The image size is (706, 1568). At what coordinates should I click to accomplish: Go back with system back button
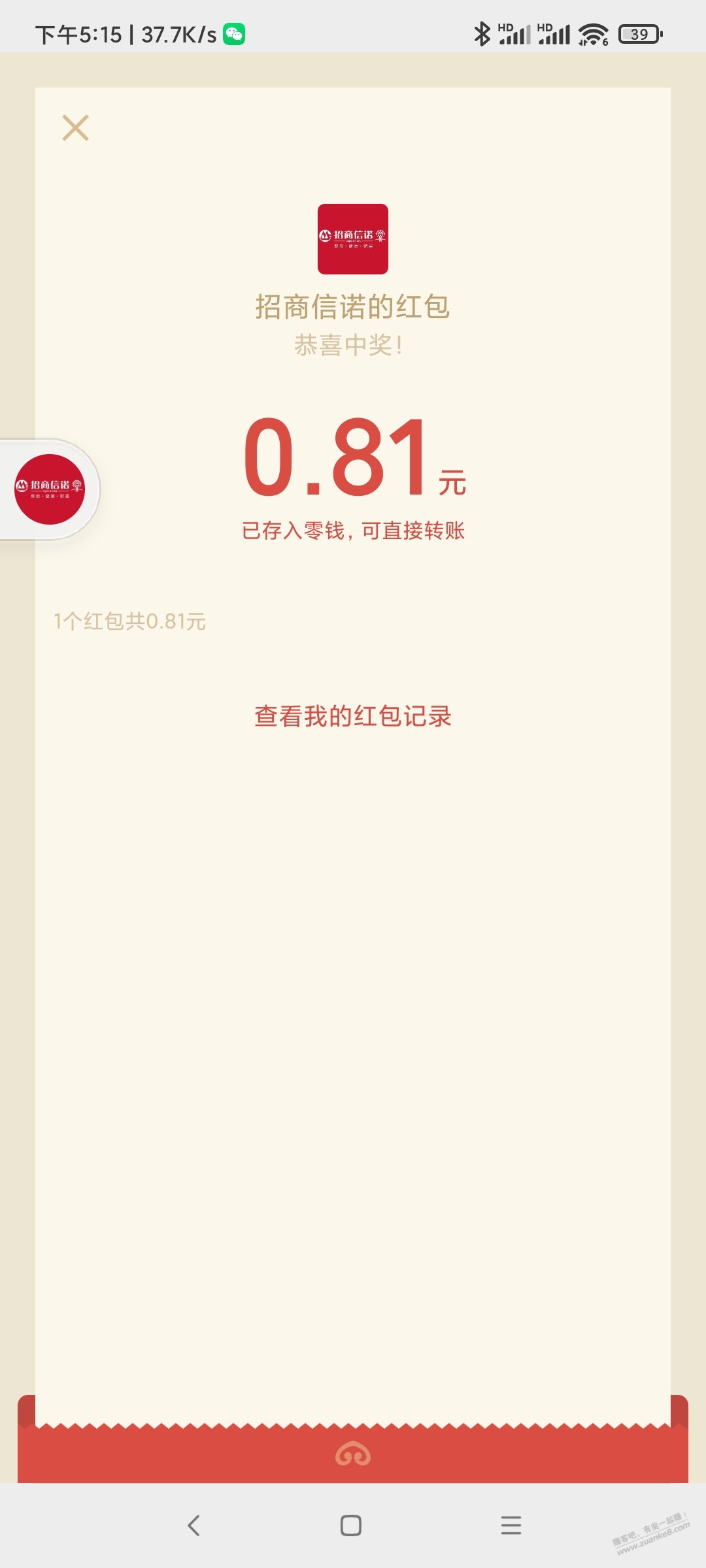click(193, 1526)
